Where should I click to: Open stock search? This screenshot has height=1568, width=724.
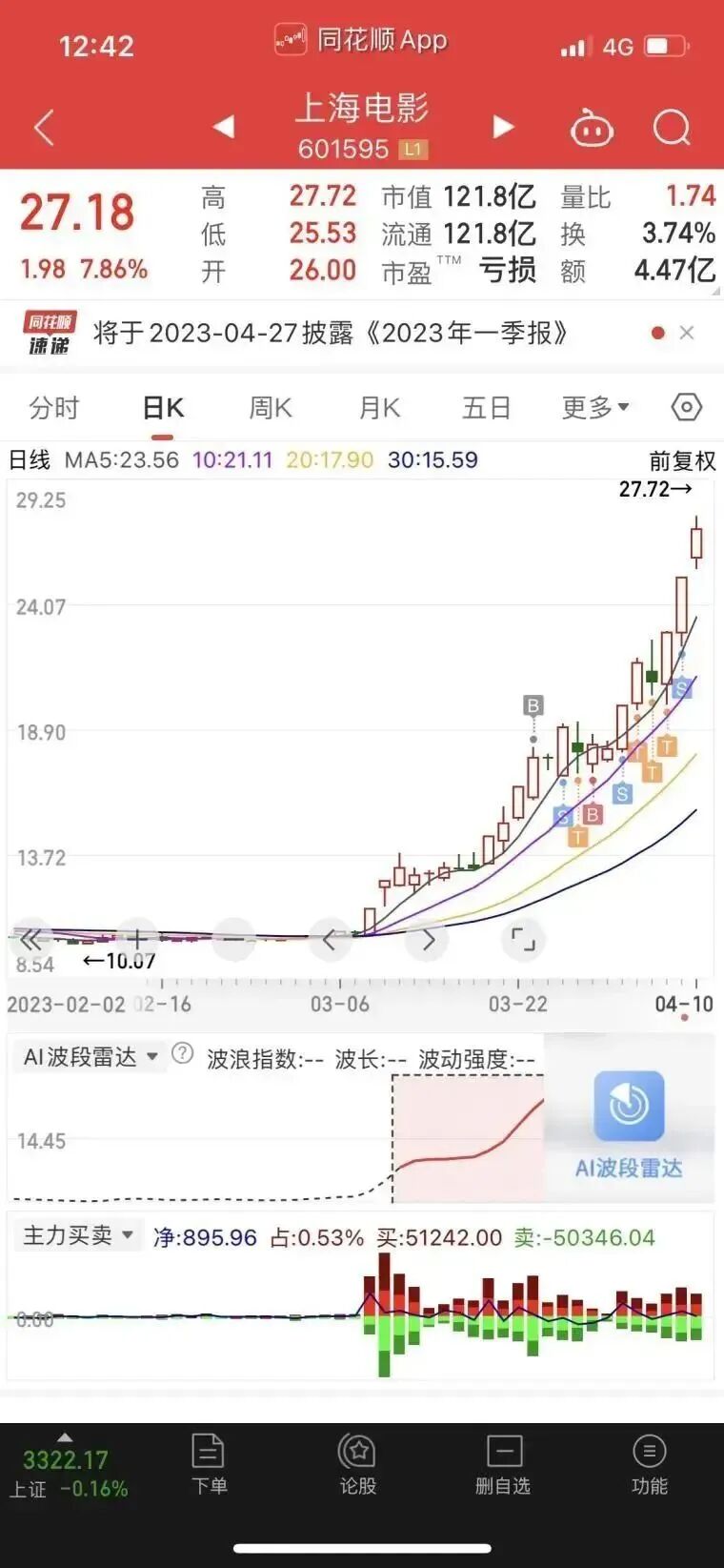point(672,128)
